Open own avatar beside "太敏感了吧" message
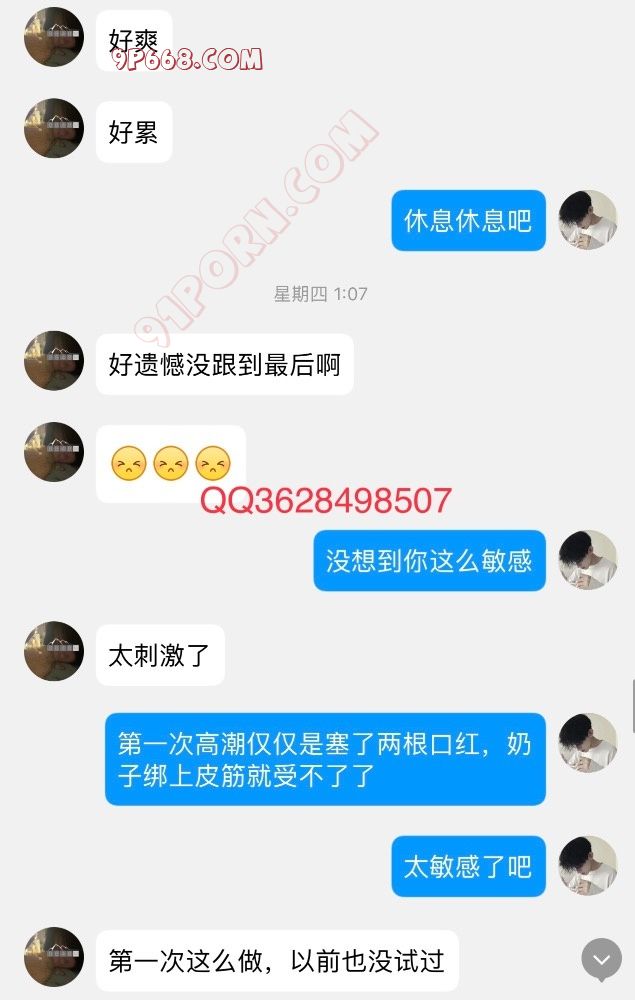 click(587, 866)
